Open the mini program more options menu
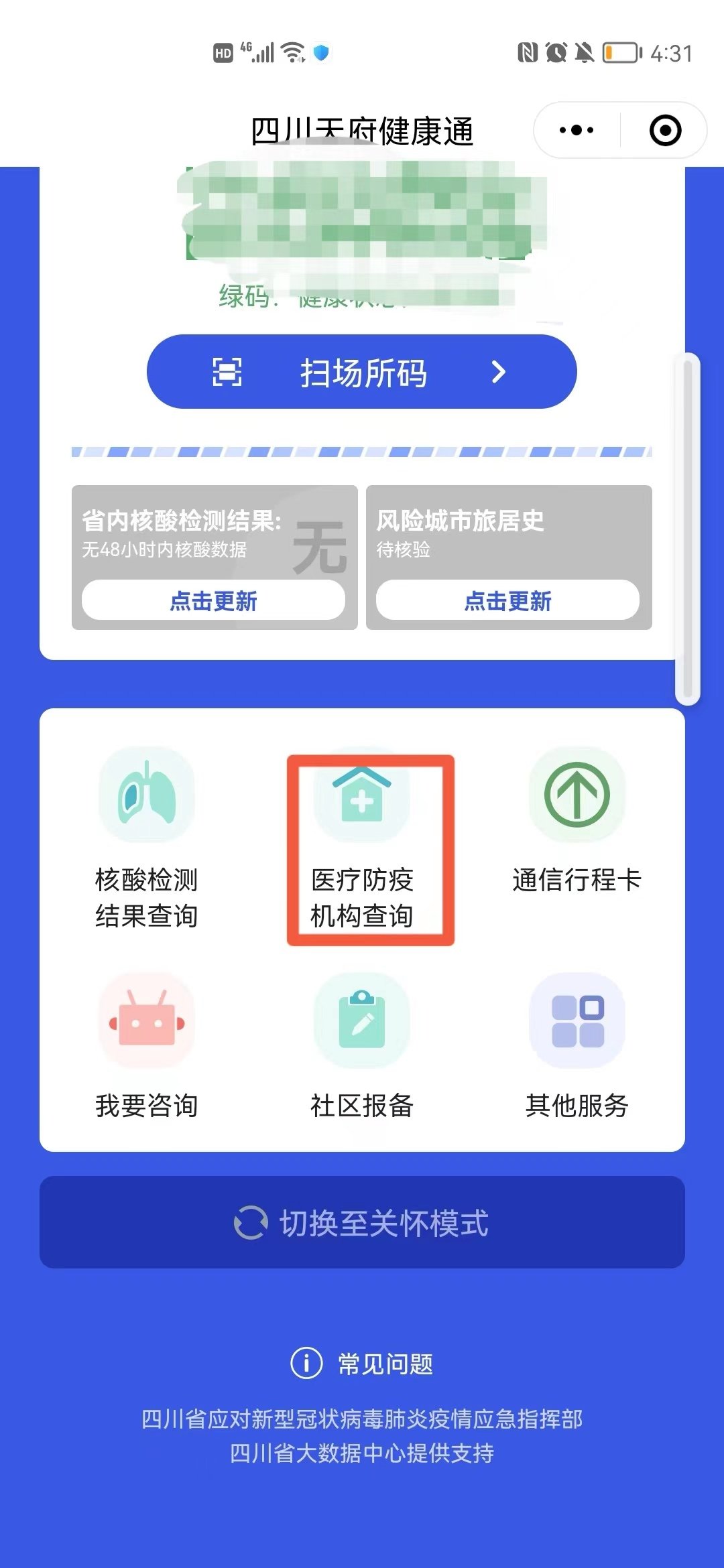This screenshot has width=724, height=1568. 577,130
